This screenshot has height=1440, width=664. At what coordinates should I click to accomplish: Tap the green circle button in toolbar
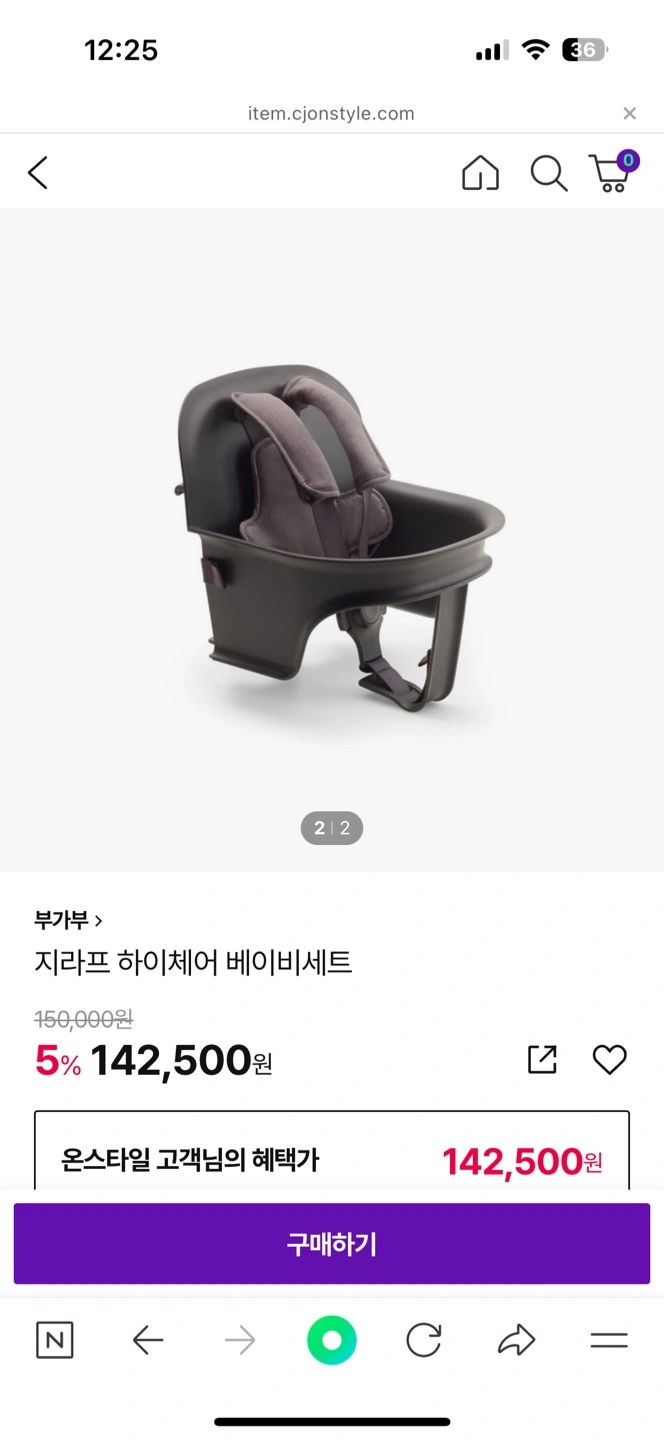coord(332,1340)
